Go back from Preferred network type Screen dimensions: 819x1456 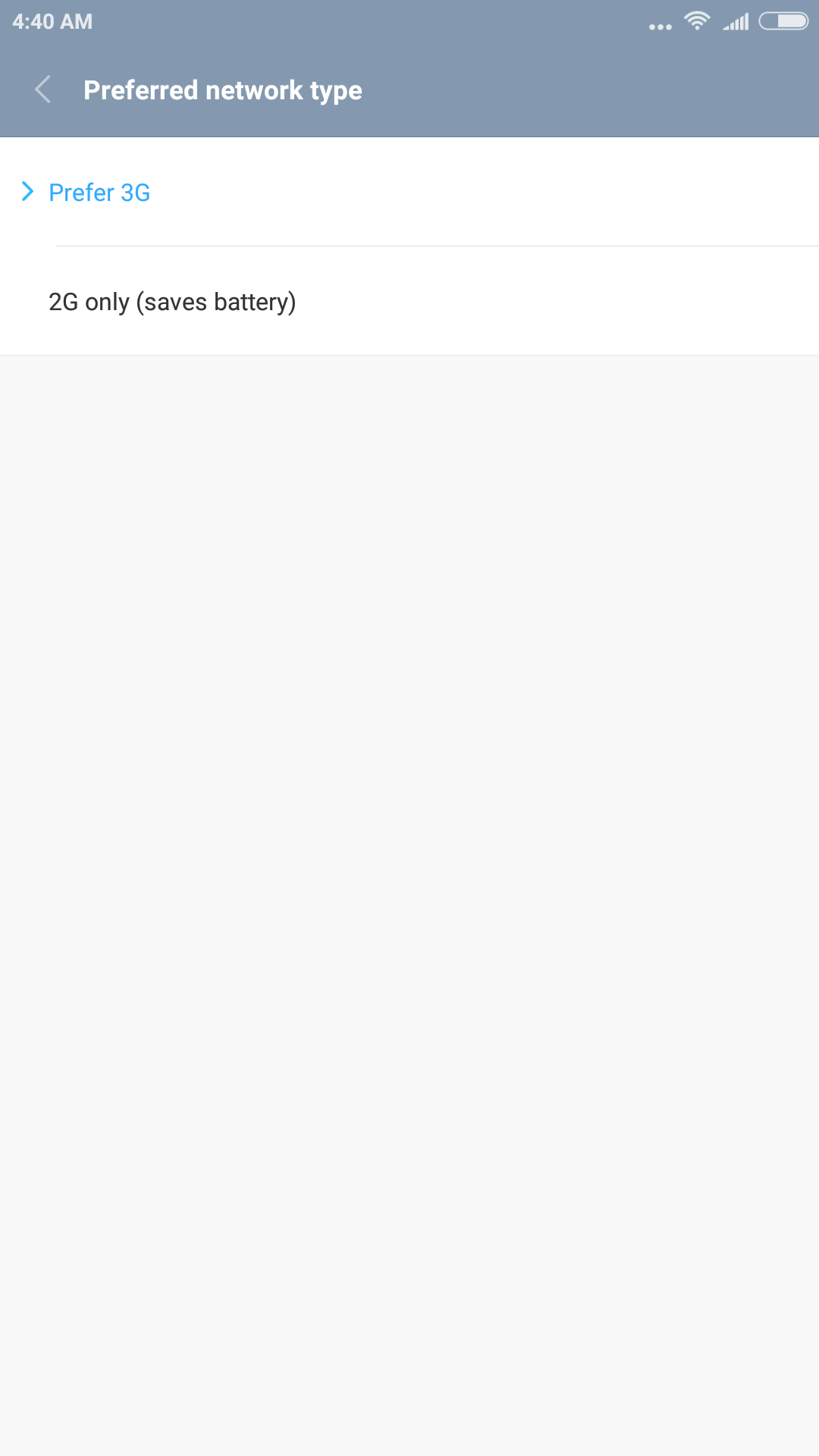pyautogui.click(x=43, y=90)
